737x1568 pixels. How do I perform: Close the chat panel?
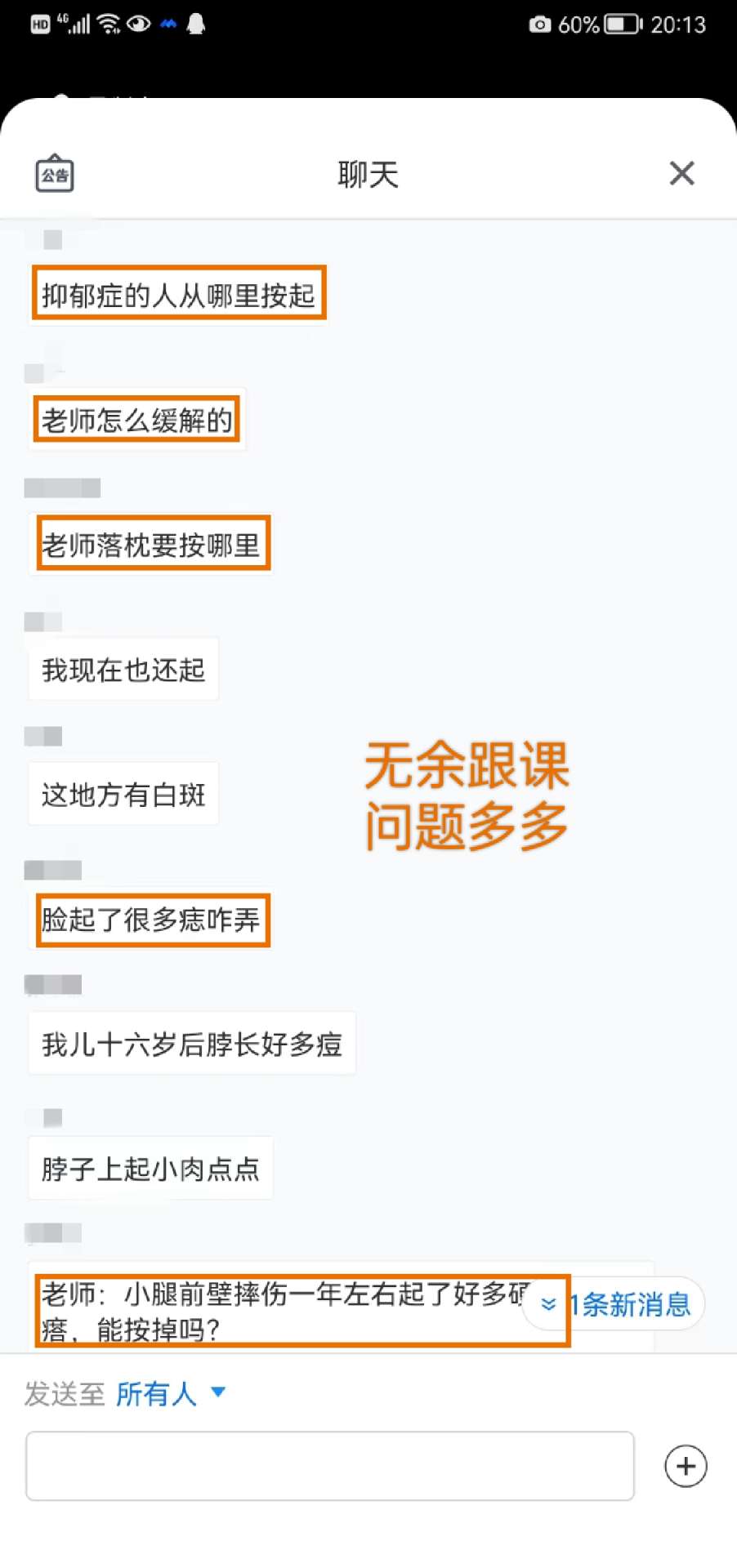coord(681,173)
